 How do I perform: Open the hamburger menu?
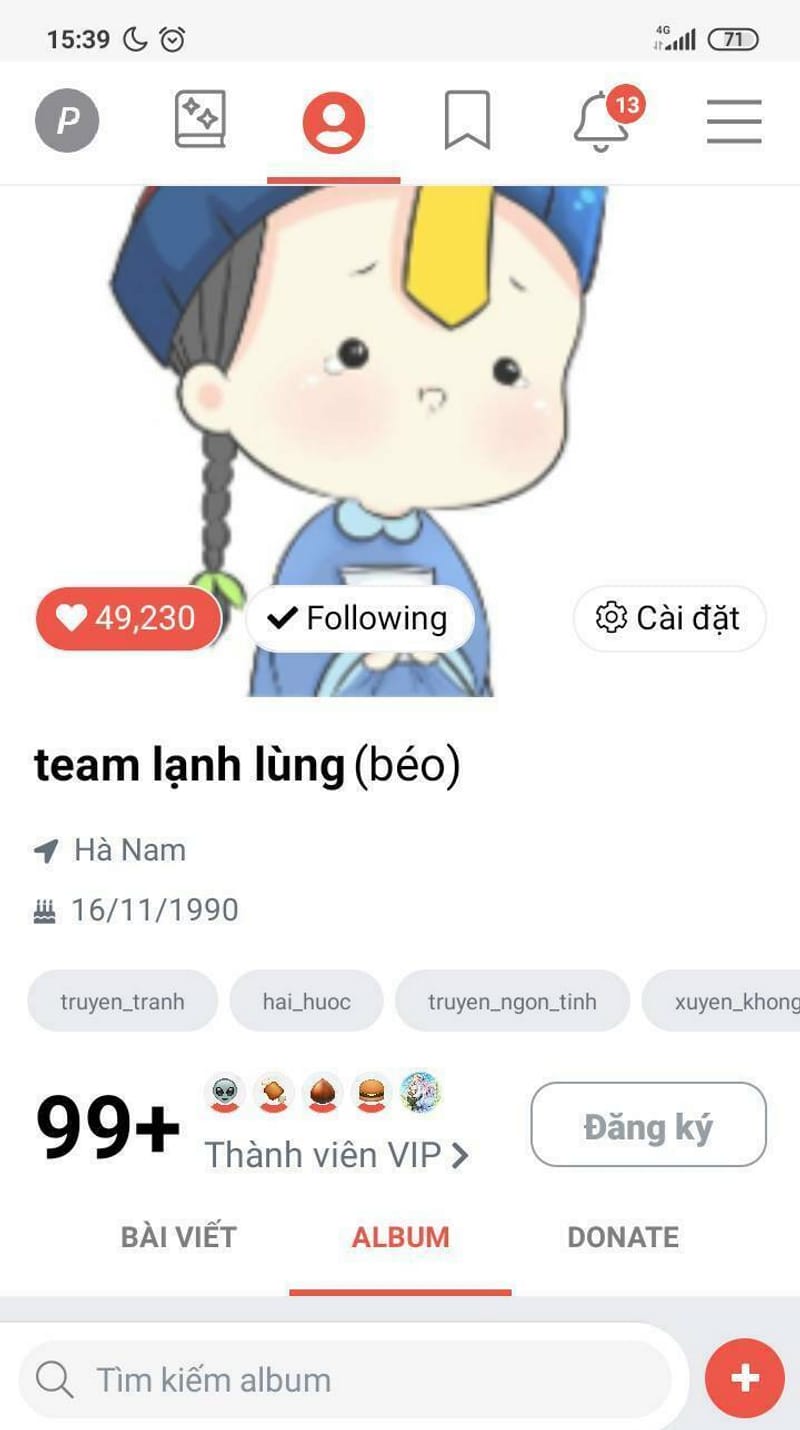pyautogui.click(x=734, y=122)
